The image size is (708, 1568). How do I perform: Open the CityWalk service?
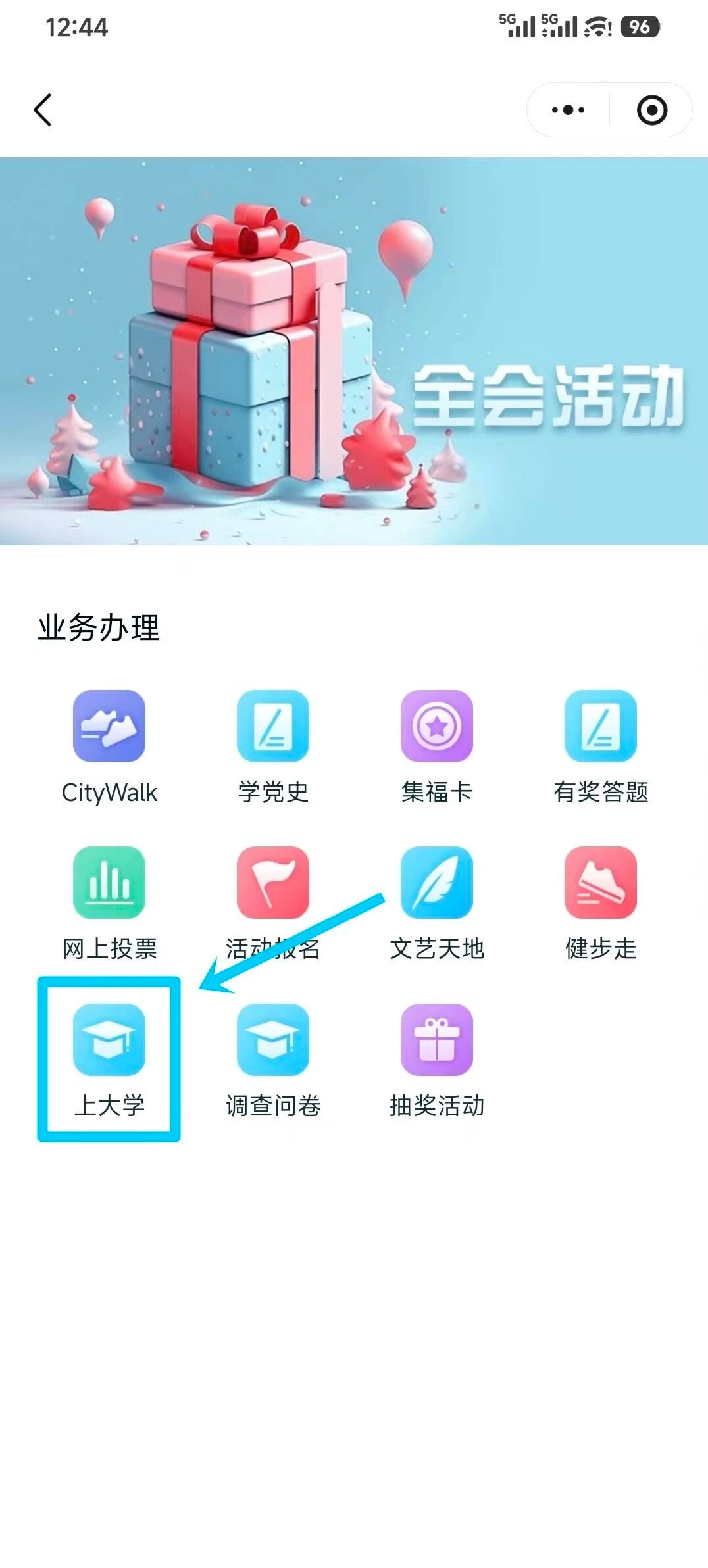click(109, 726)
